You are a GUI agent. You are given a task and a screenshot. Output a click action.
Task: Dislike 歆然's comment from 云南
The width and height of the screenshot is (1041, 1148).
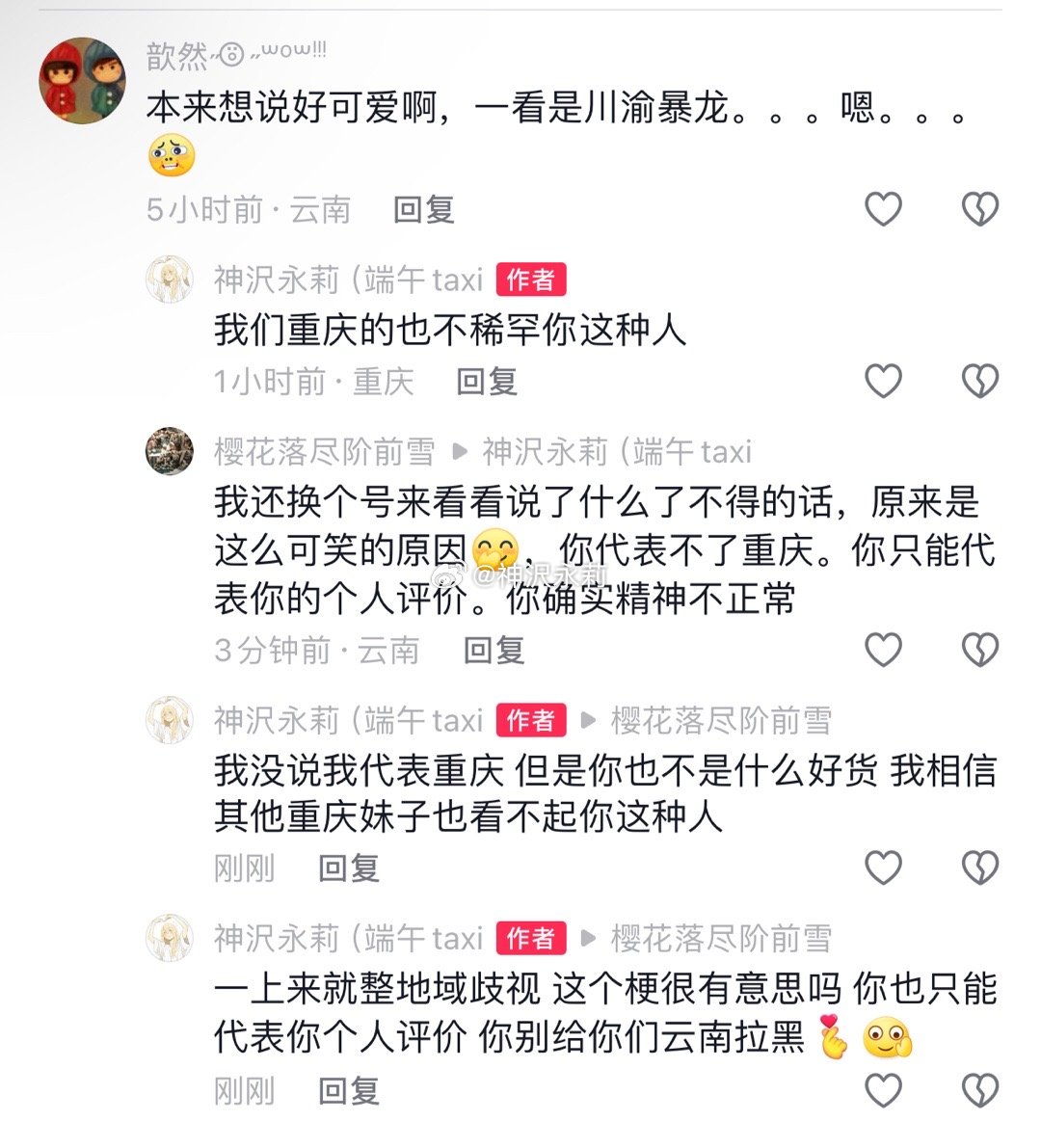coord(980,208)
